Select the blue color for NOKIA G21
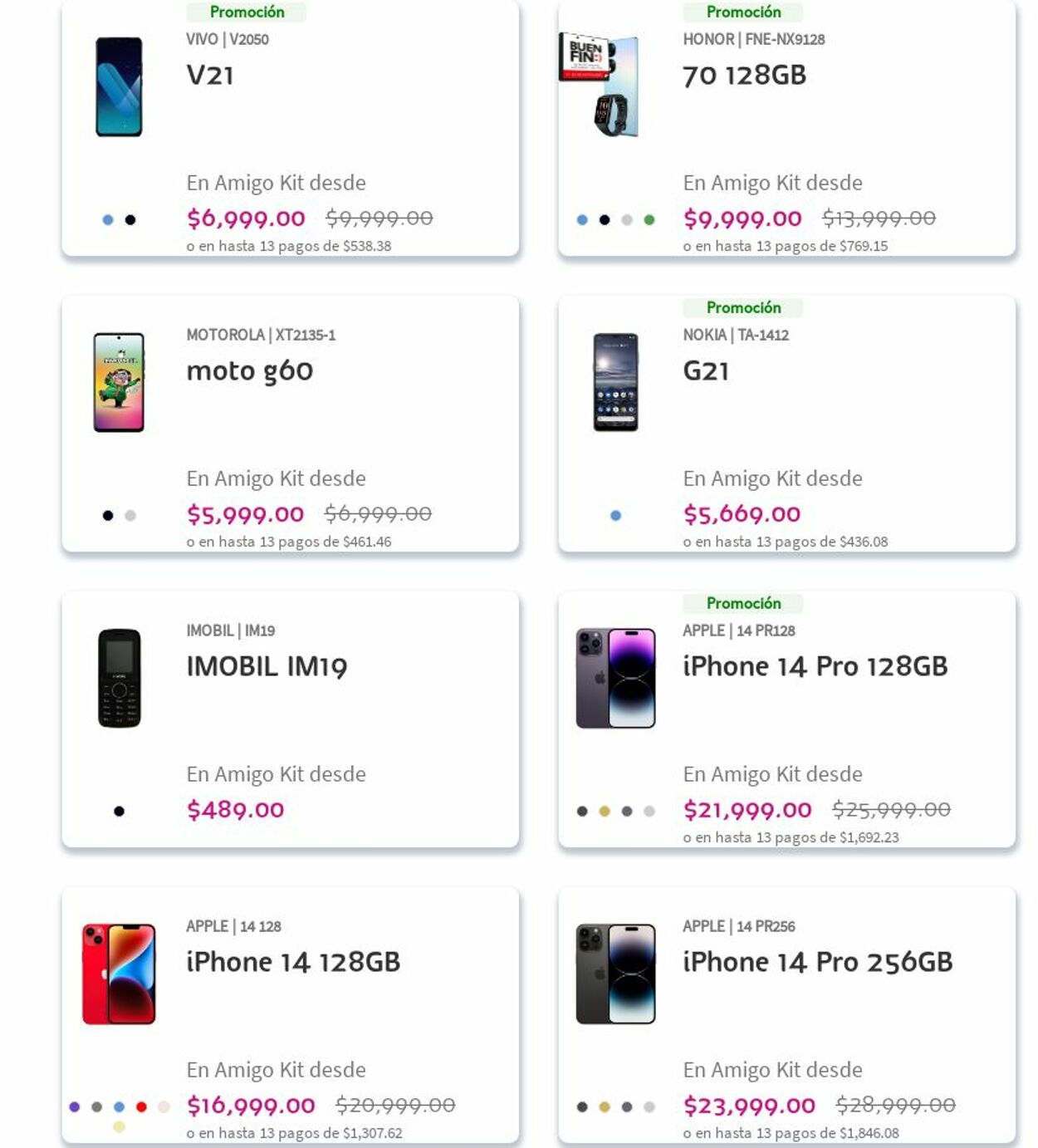Screen dimensions: 1038x1148 tap(615, 516)
